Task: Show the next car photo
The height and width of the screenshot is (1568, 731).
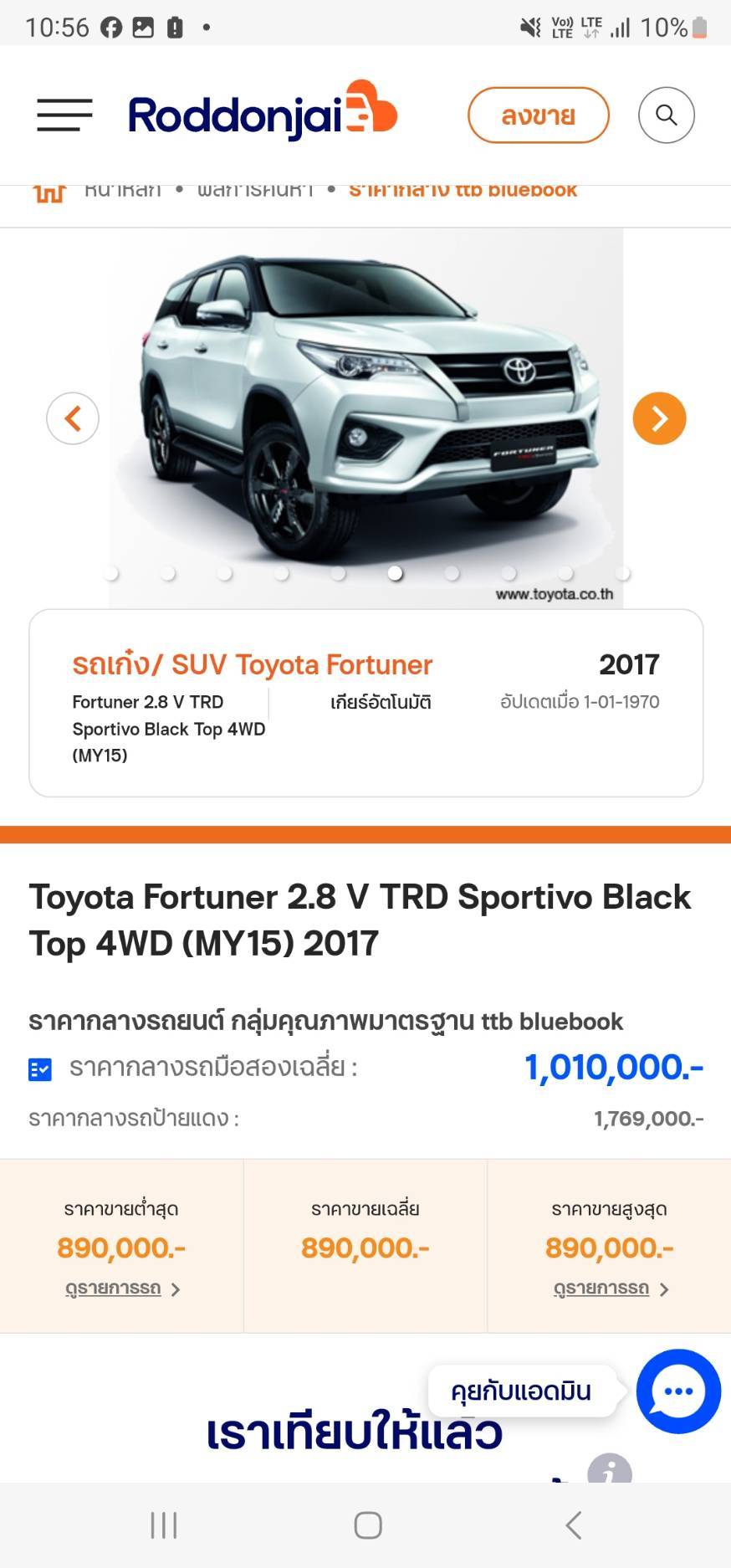Action: point(659,418)
